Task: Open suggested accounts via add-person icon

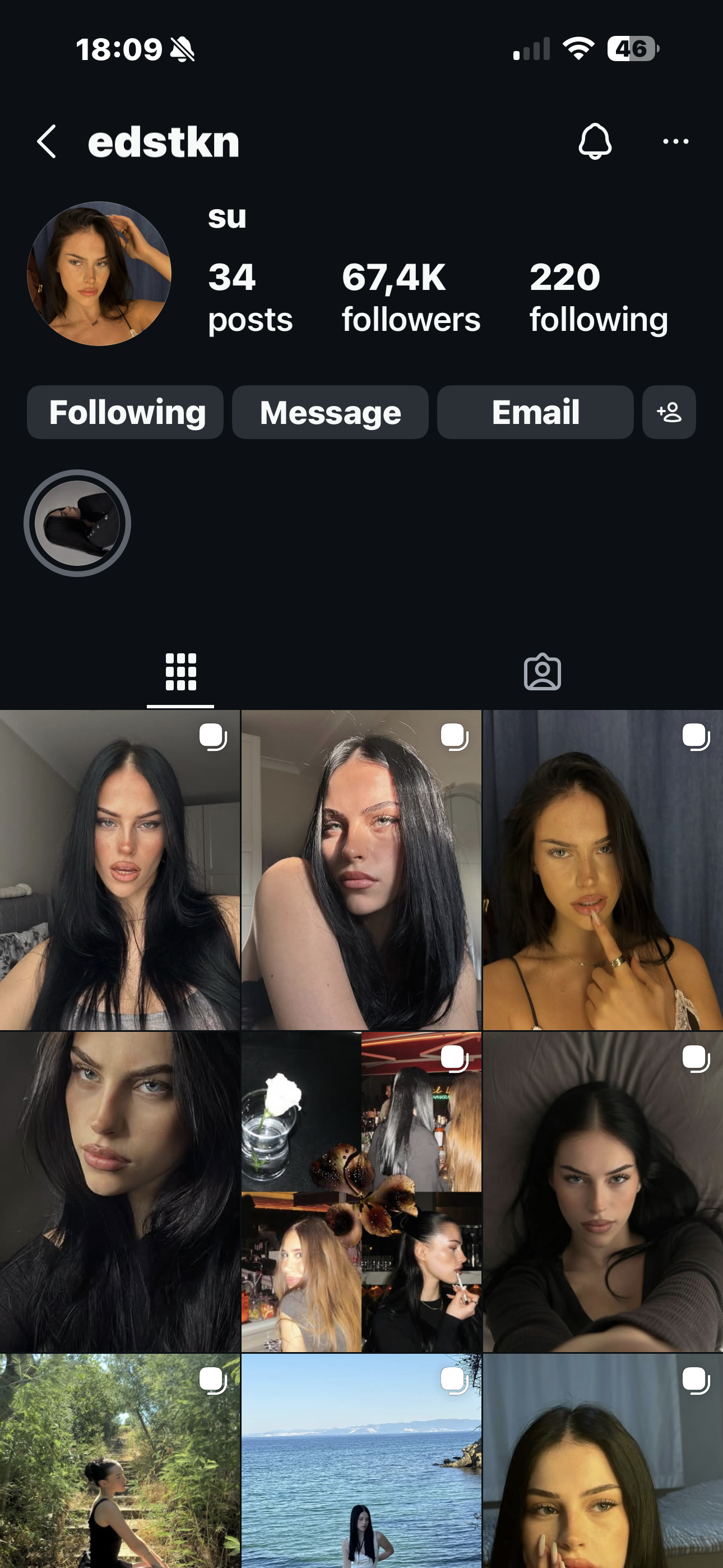Action: tap(669, 412)
